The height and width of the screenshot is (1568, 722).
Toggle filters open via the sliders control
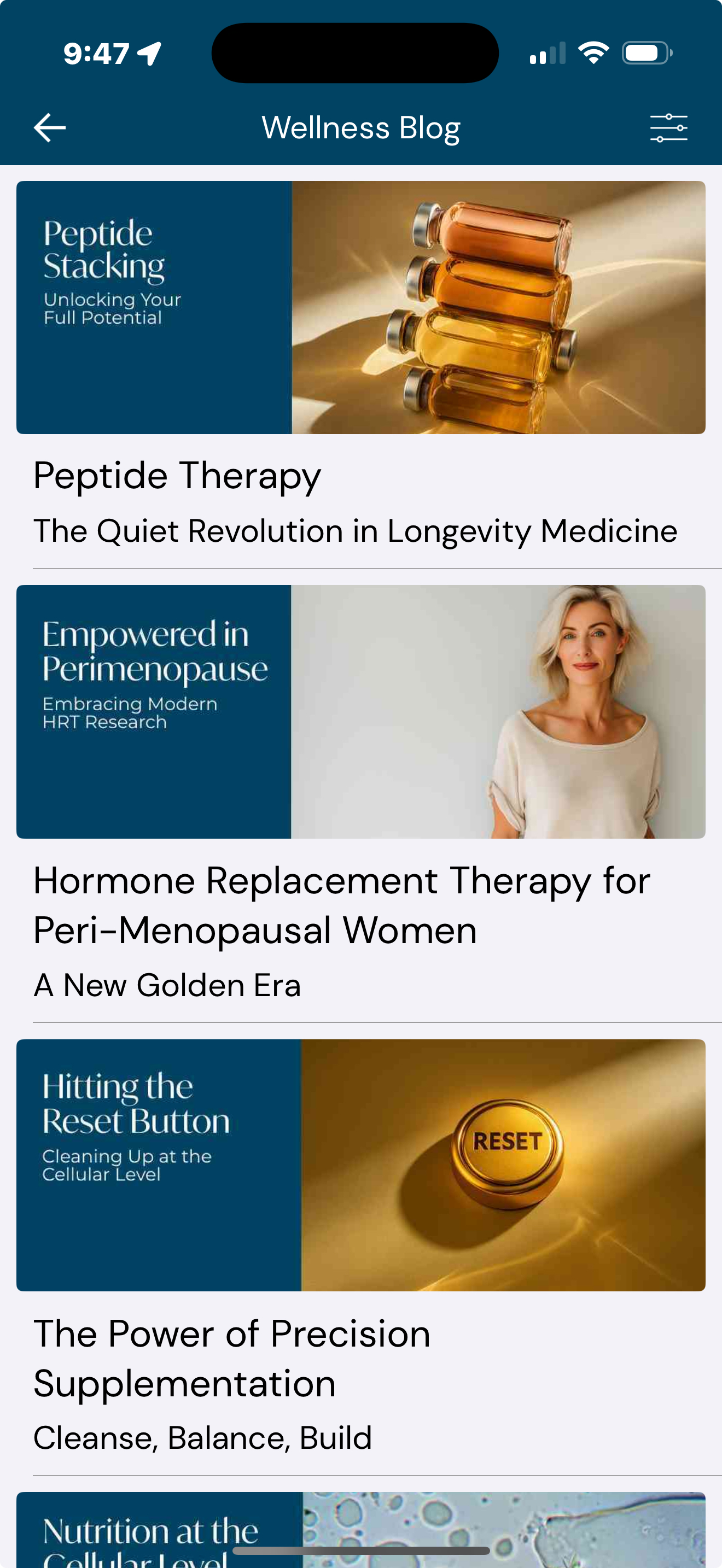[x=668, y=127]
